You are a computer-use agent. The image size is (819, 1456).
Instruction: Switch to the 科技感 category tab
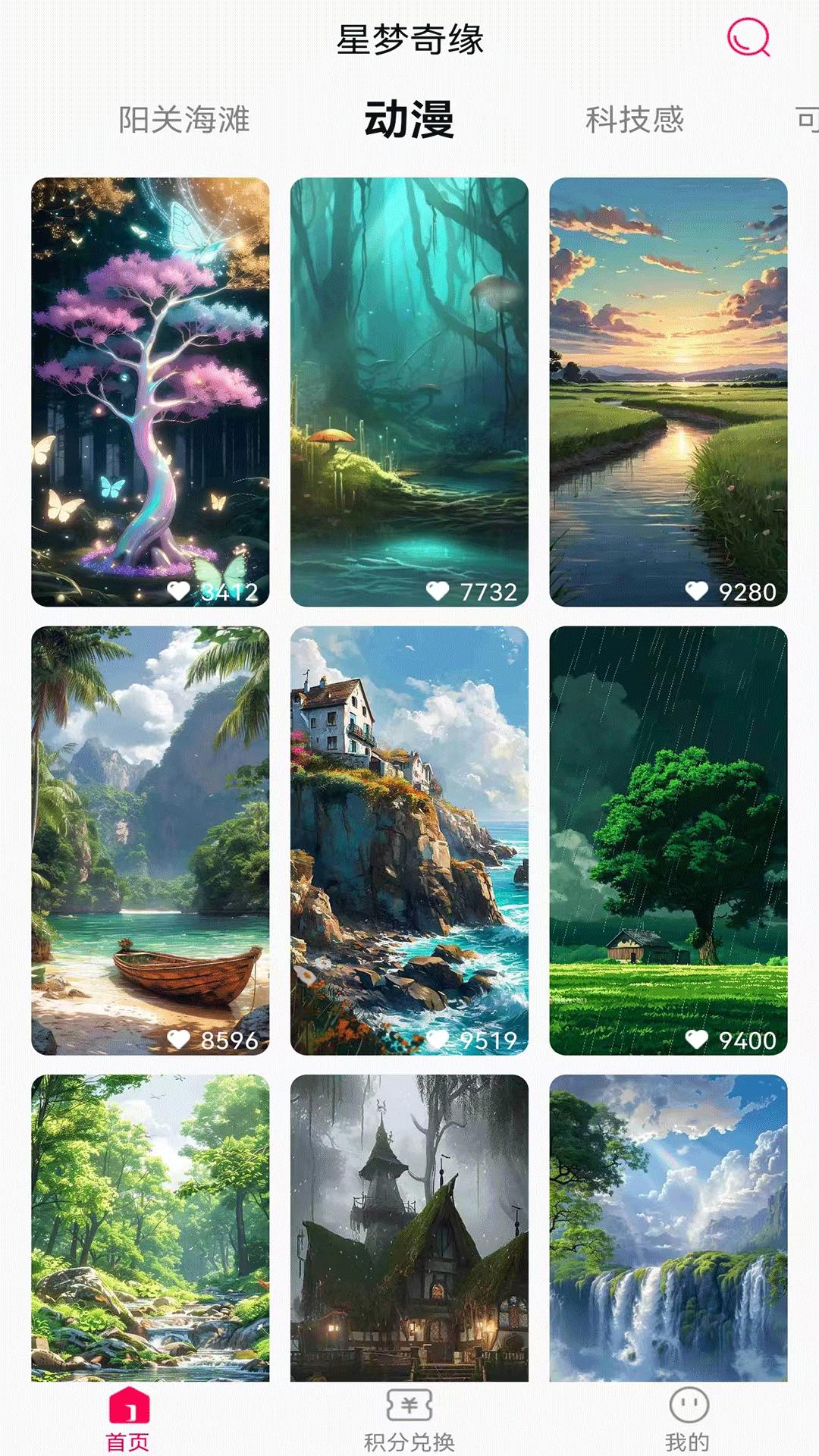(x=634, y=120)
